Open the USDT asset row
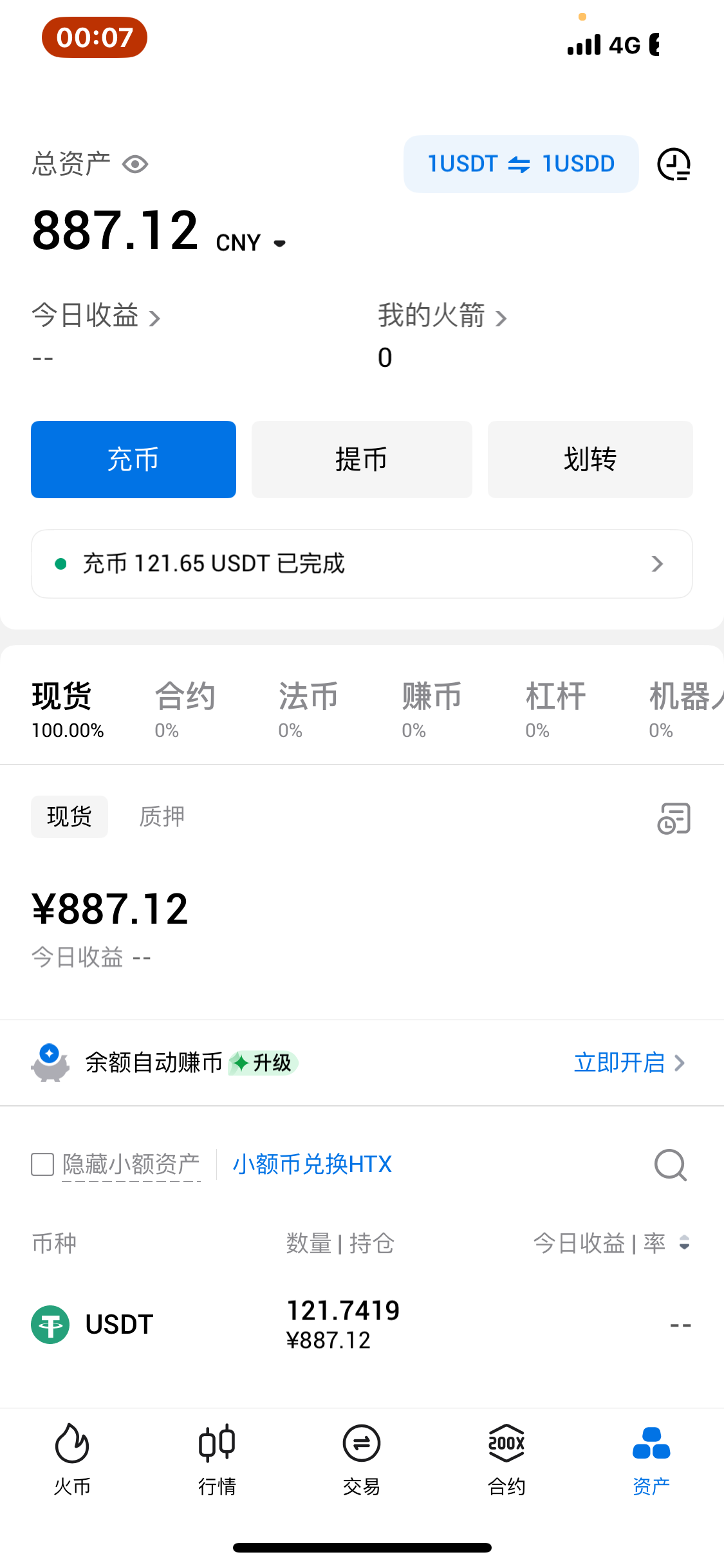 pos(362,1325)
